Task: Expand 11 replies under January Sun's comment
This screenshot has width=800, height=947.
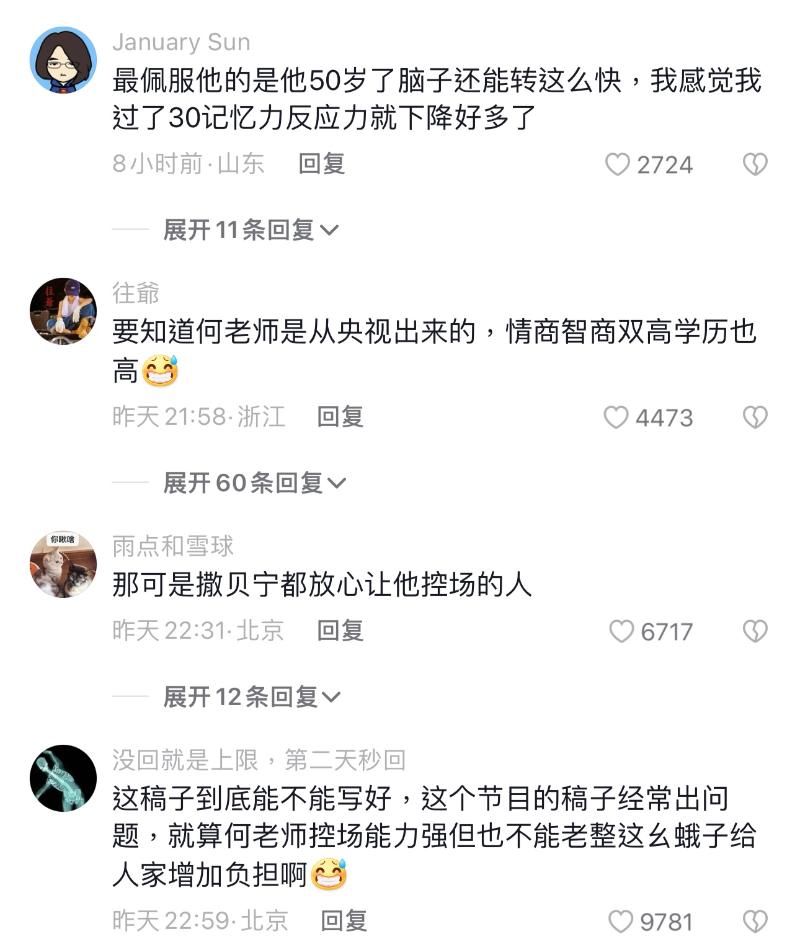Action: (x=250, y=230)
